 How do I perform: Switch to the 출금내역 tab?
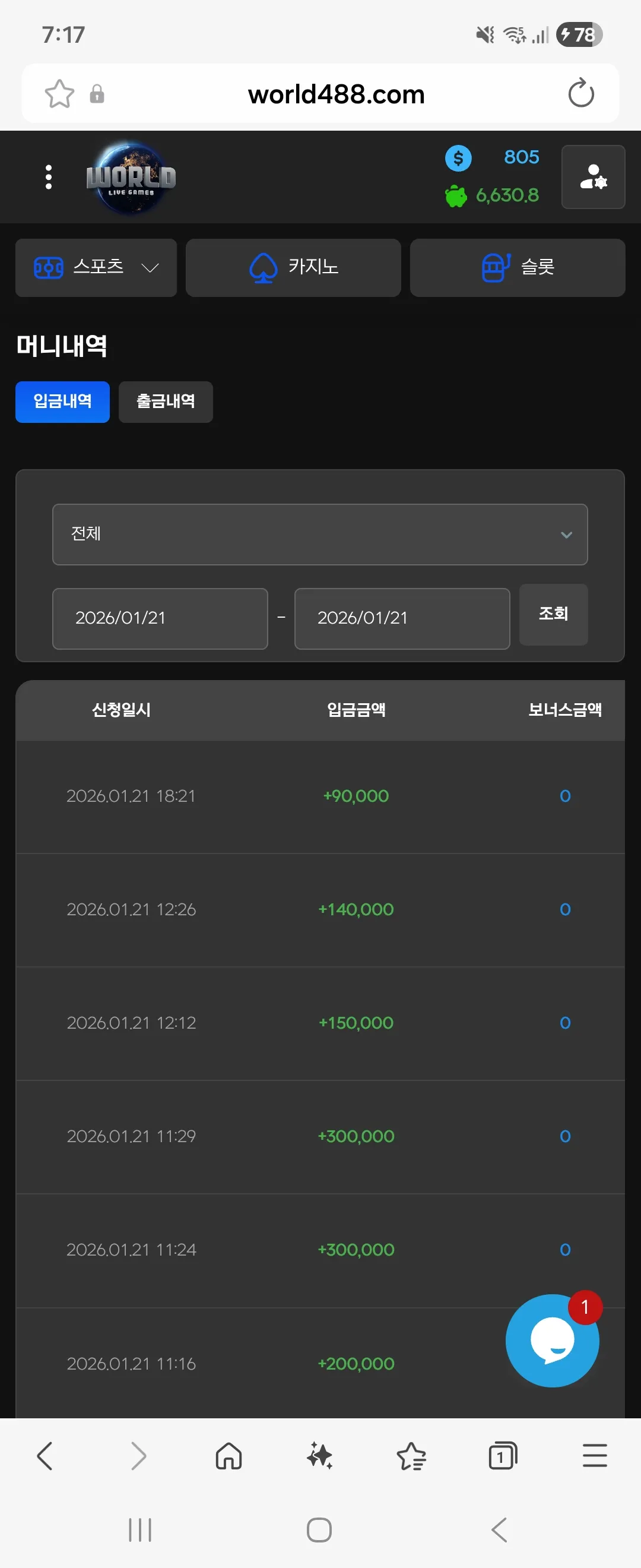click(x=166, y=402)
